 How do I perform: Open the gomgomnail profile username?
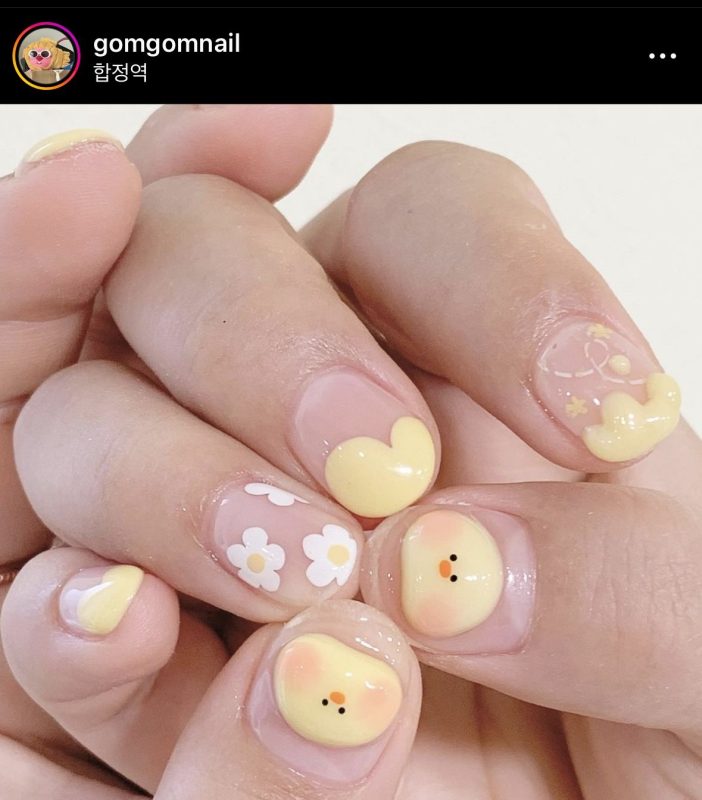tap(166, 43)
